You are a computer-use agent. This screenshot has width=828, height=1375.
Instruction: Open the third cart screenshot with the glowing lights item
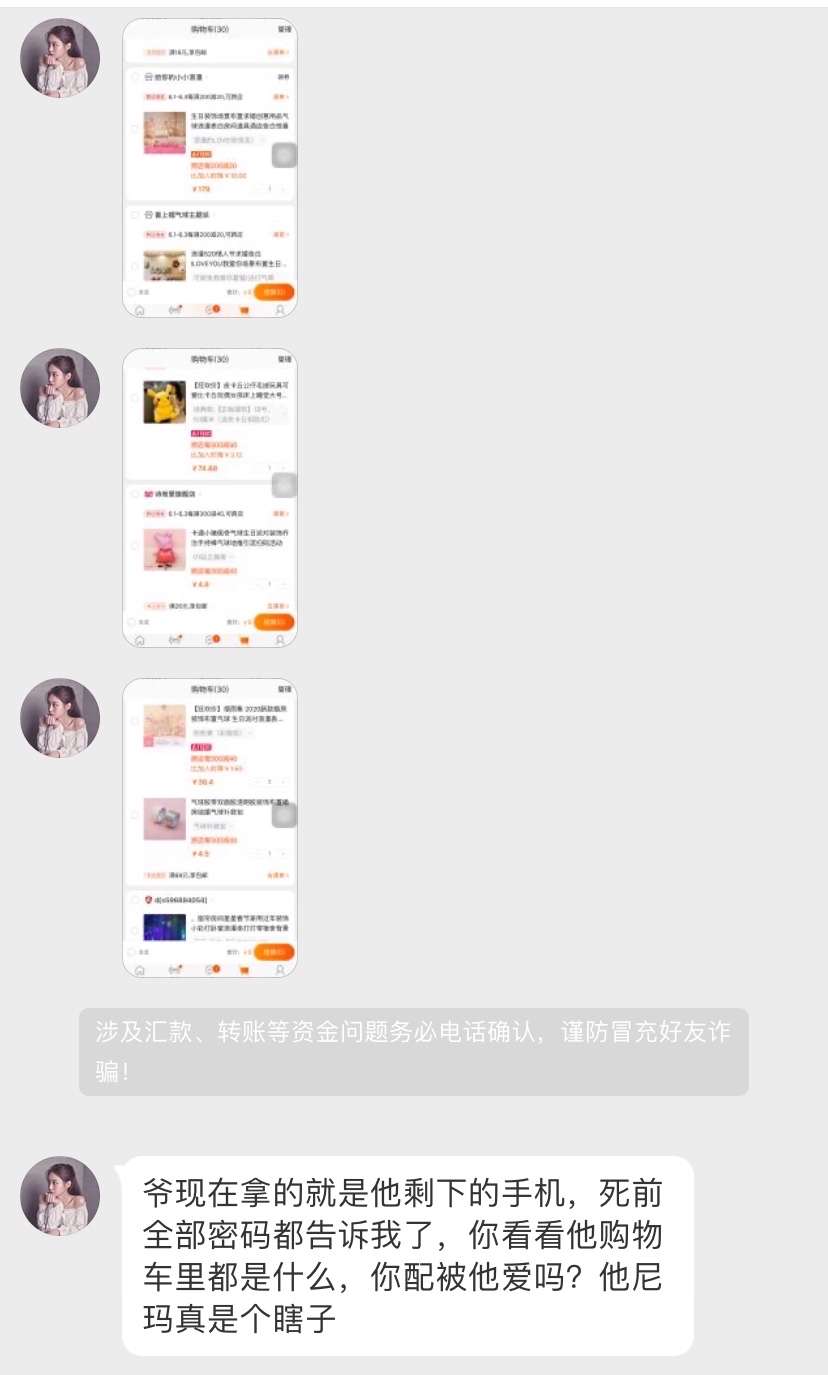click(x=209, y=828)
